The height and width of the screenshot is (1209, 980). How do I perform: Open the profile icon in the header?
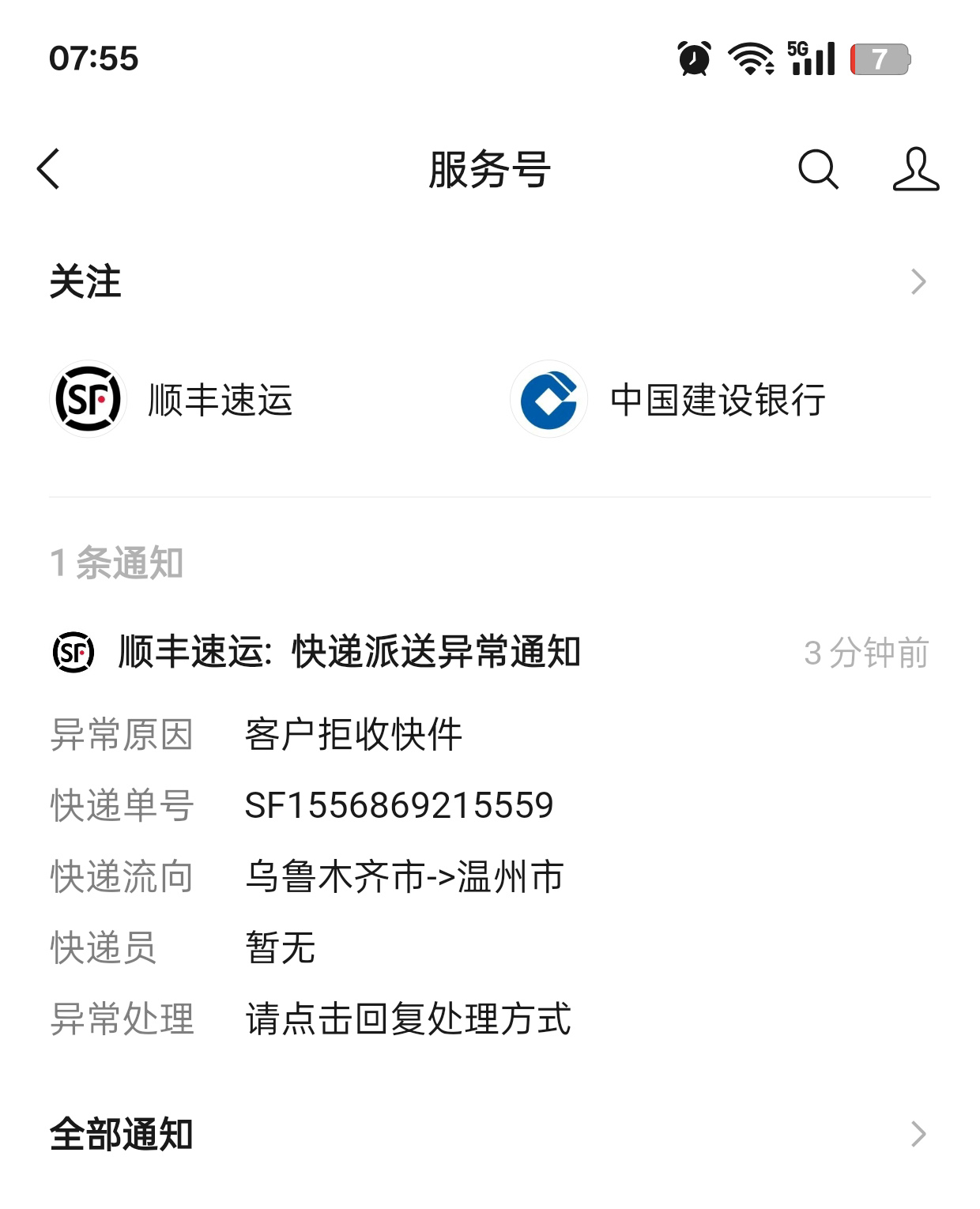point(915,169)
